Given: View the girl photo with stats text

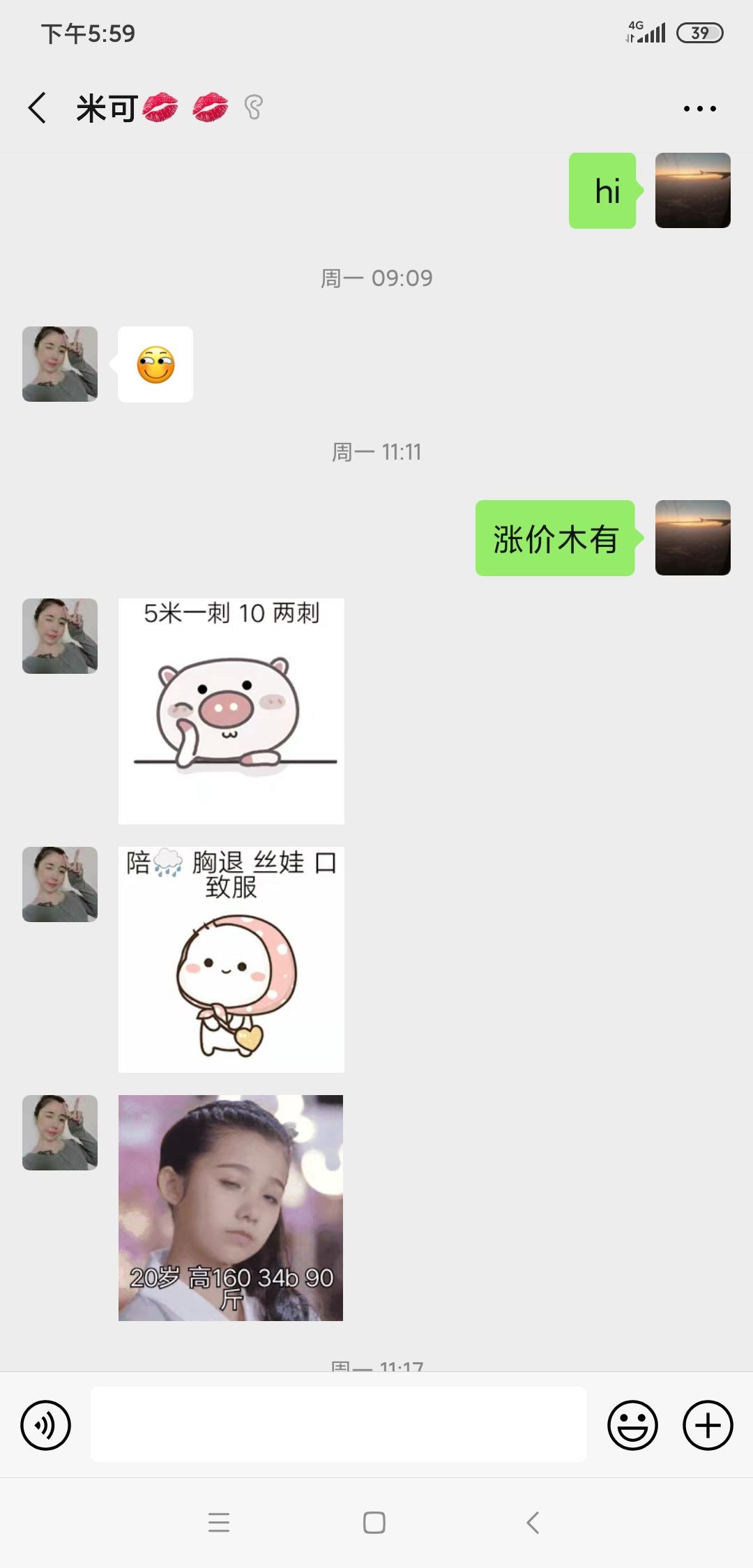Looking at the screenshot, I should [x=231, y=1207].
